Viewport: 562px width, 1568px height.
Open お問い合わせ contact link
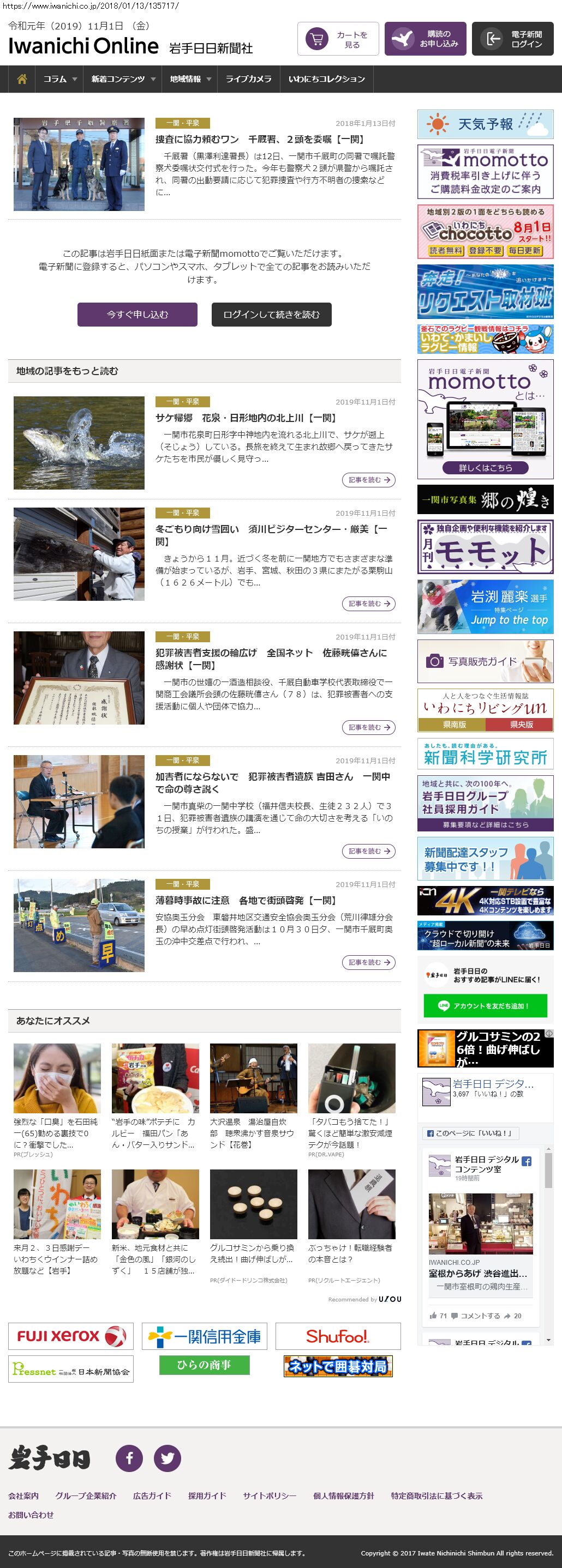(x=31, y=1515)
